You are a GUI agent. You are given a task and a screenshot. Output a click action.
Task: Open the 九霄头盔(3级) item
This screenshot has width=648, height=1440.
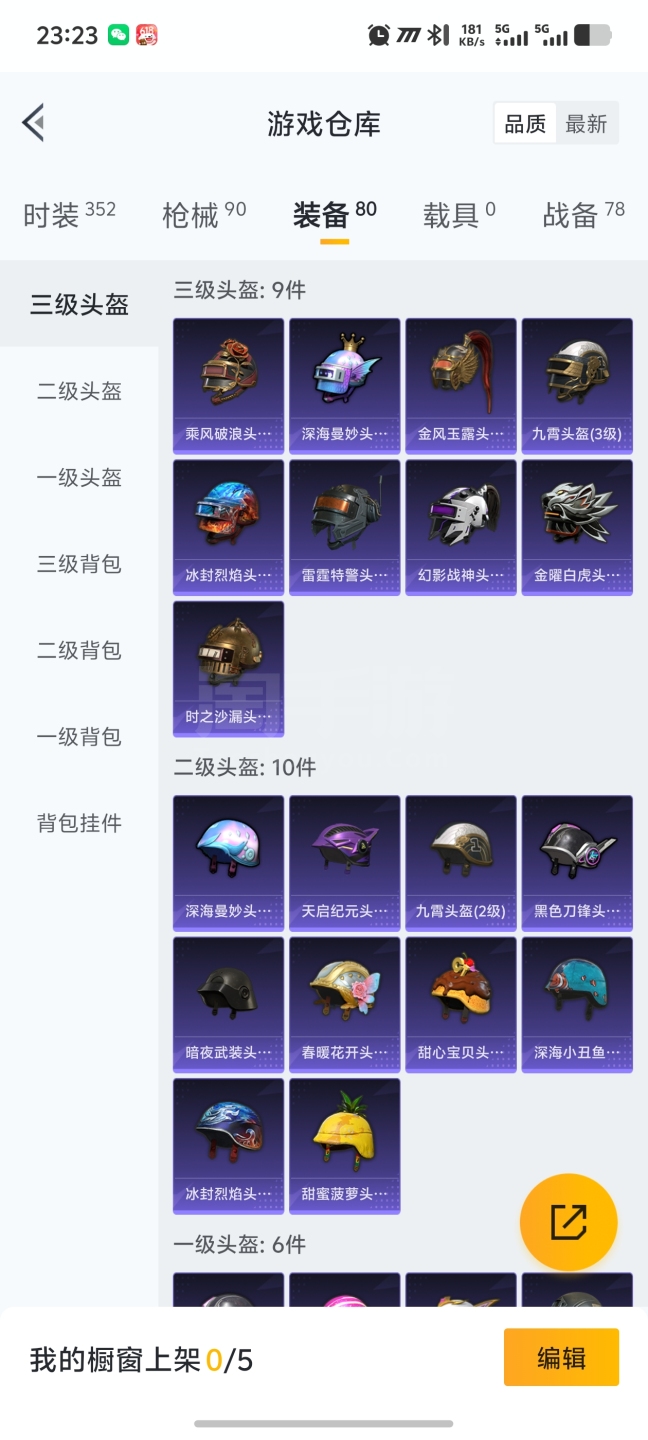click(577, 385)
